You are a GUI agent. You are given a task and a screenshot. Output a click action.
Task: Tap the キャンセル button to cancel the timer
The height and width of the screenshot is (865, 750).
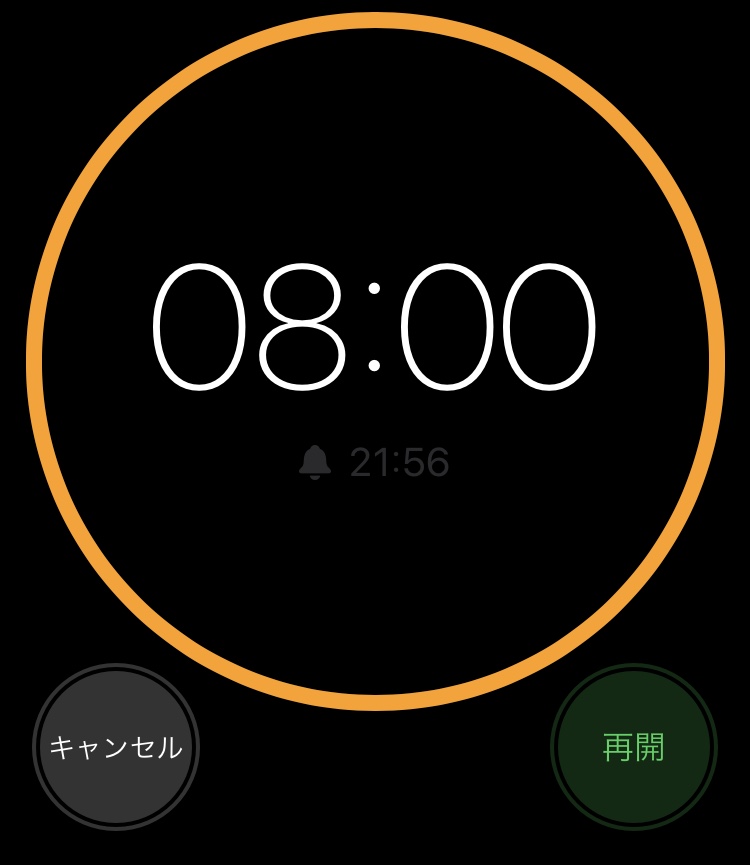(x=116, y=747)
